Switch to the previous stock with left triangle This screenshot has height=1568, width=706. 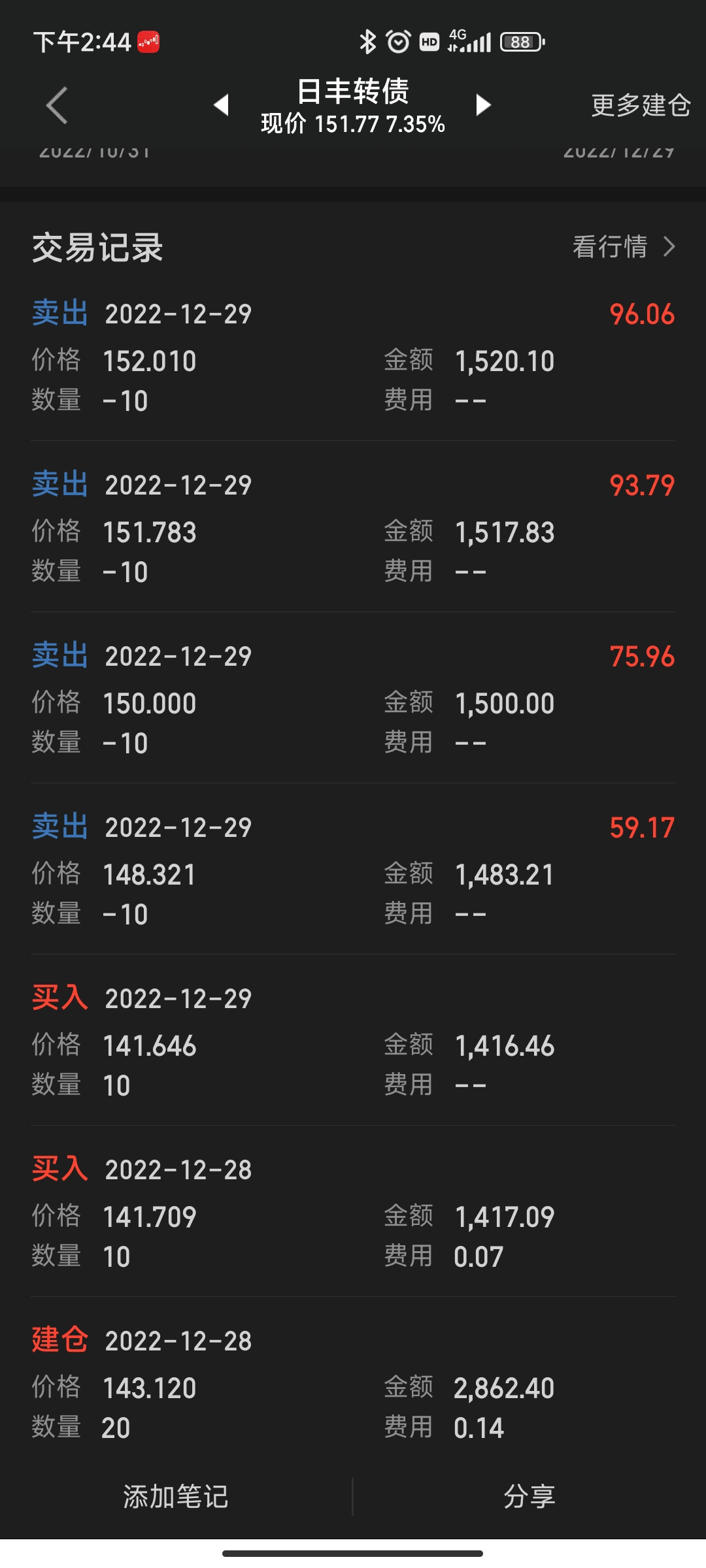click(x=222, y=105)
